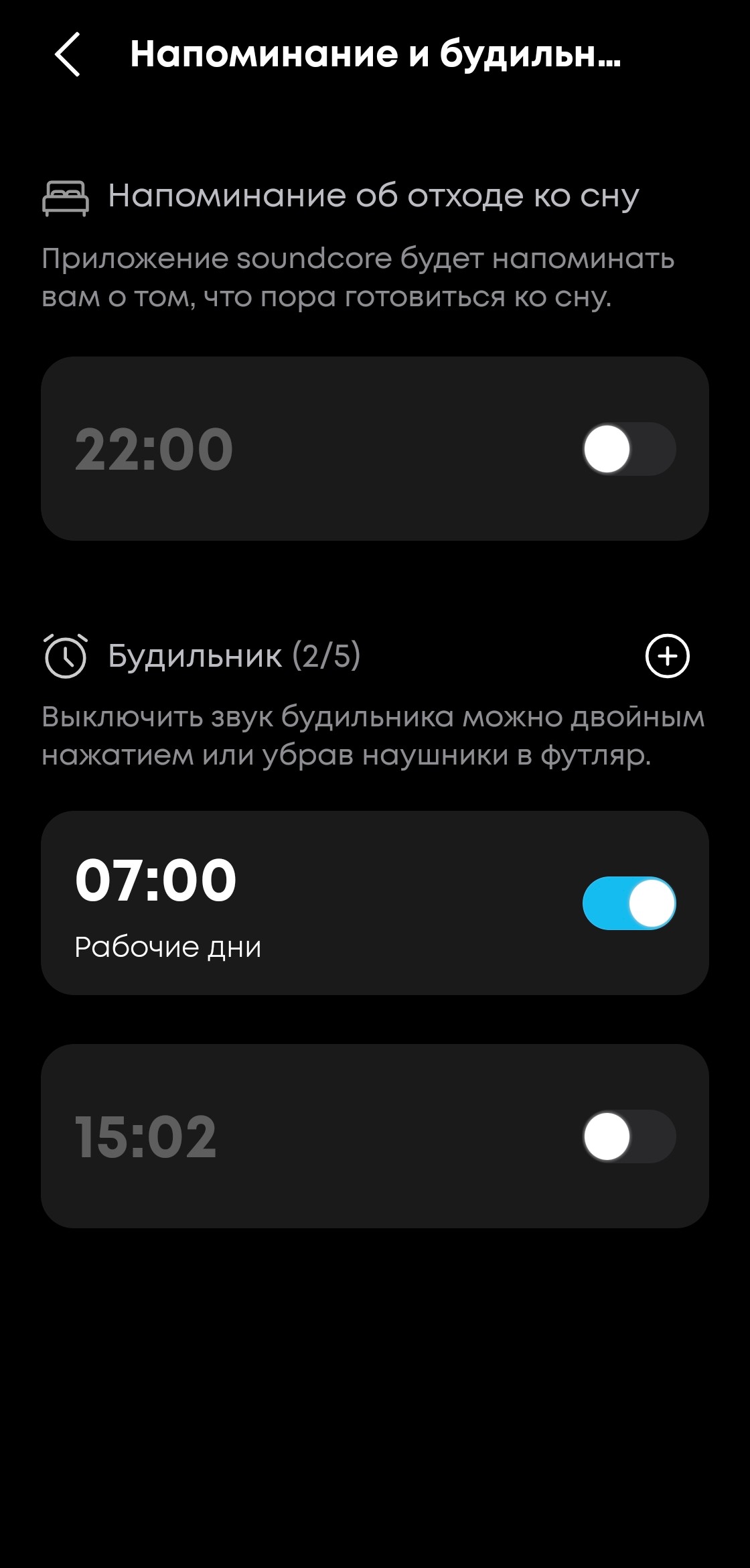Screen dimensions: 750x1568
Task: Turn on the 15:02 alarm
Action: [628, 1136]
